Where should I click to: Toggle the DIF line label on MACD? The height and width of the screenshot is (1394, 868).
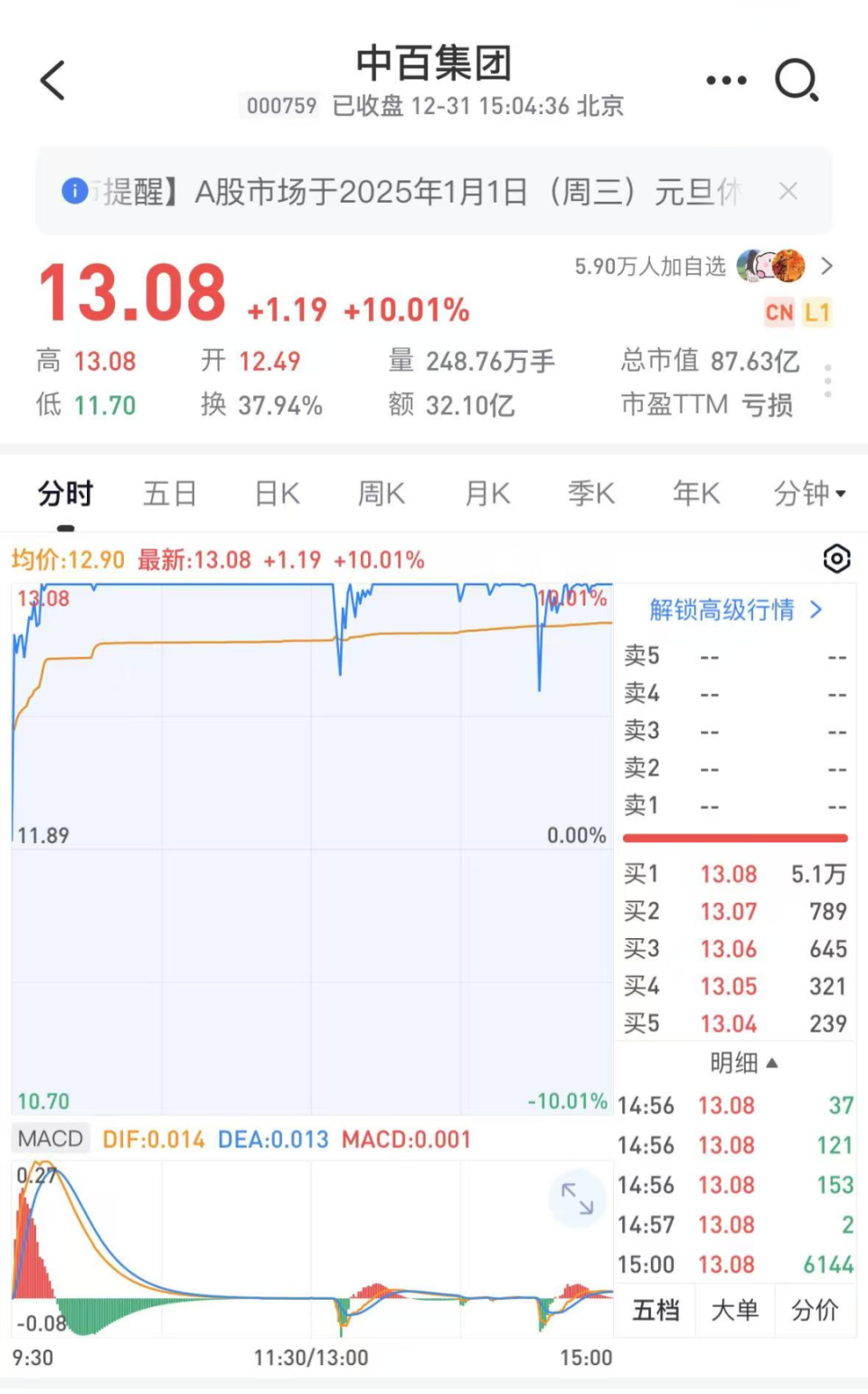(152, 1139)
